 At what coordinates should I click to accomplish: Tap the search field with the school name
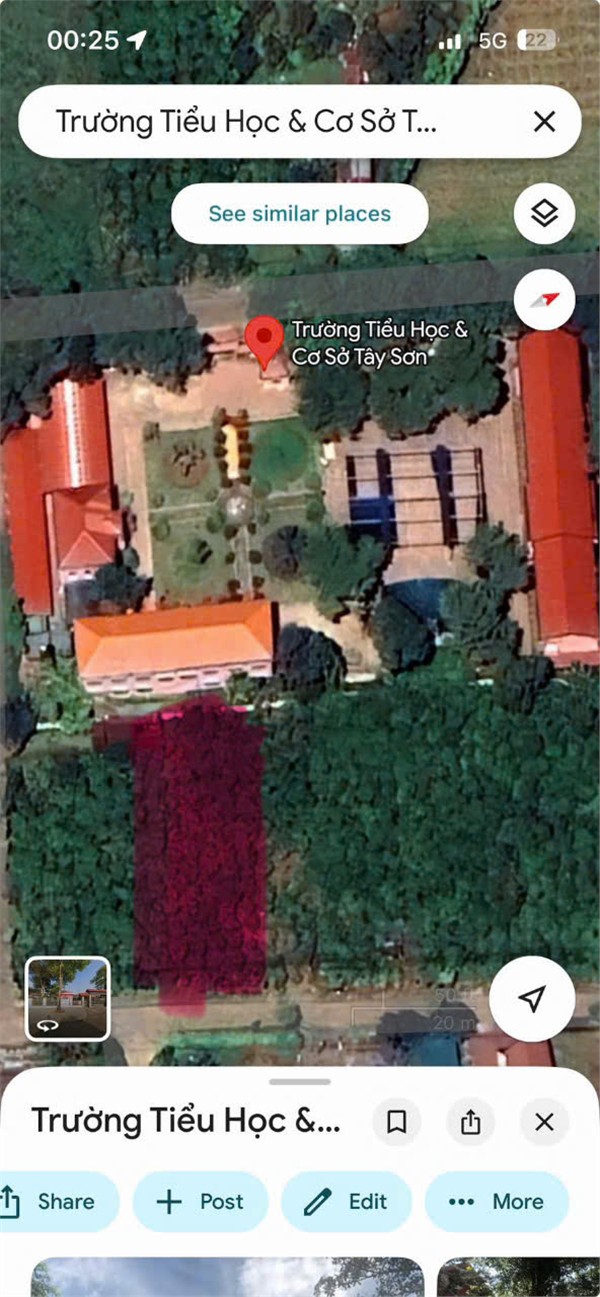(270, 122)
